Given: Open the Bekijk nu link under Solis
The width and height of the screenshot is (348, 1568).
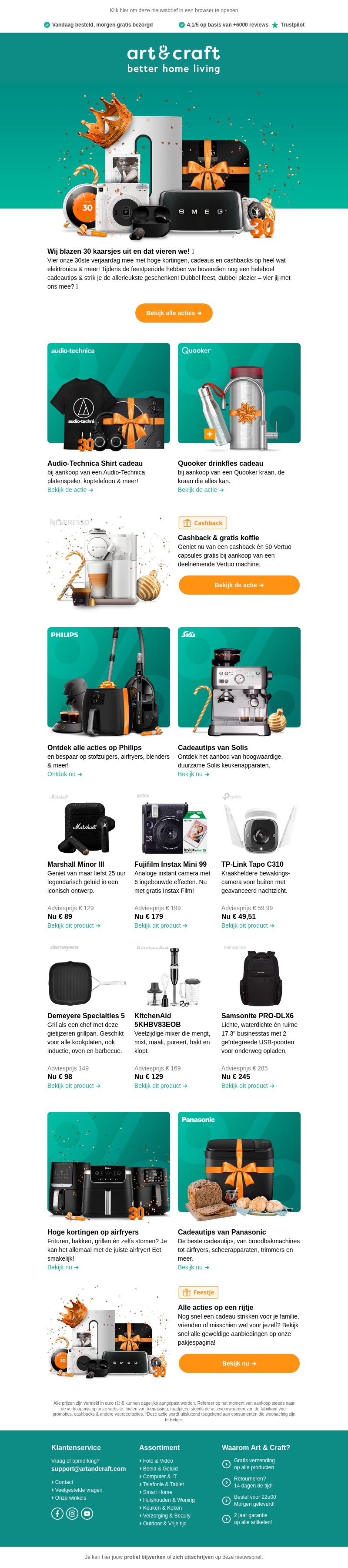Looking at the screenshot, I should (193, 774).
